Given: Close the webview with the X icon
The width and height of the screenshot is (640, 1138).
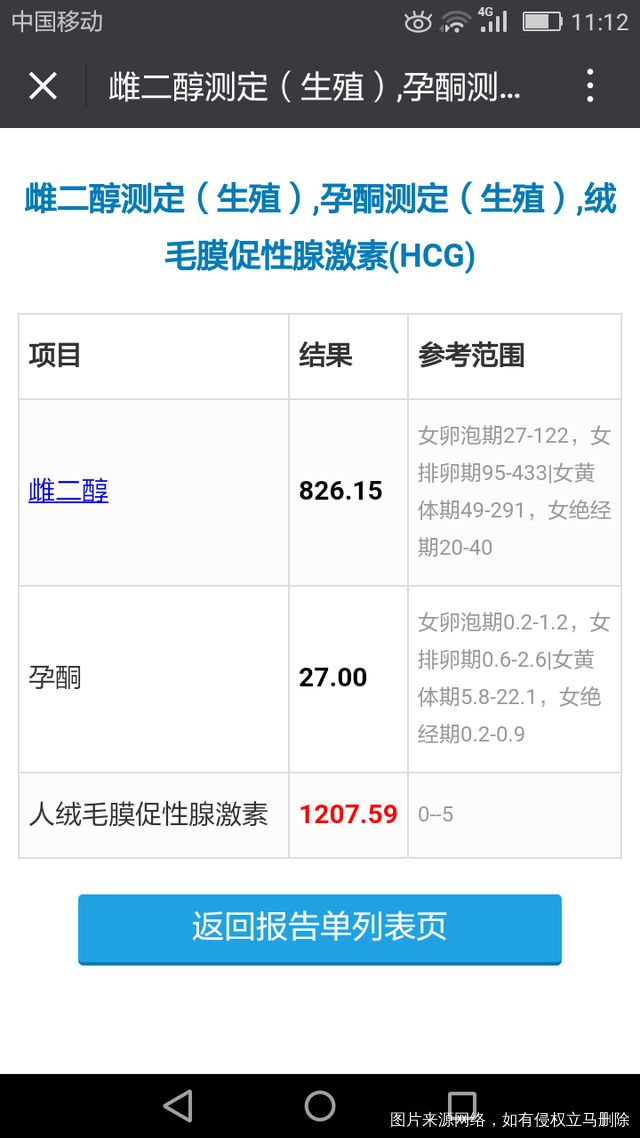Looking at the screenshot, I should pyautogui.click(x=43, y=87).
